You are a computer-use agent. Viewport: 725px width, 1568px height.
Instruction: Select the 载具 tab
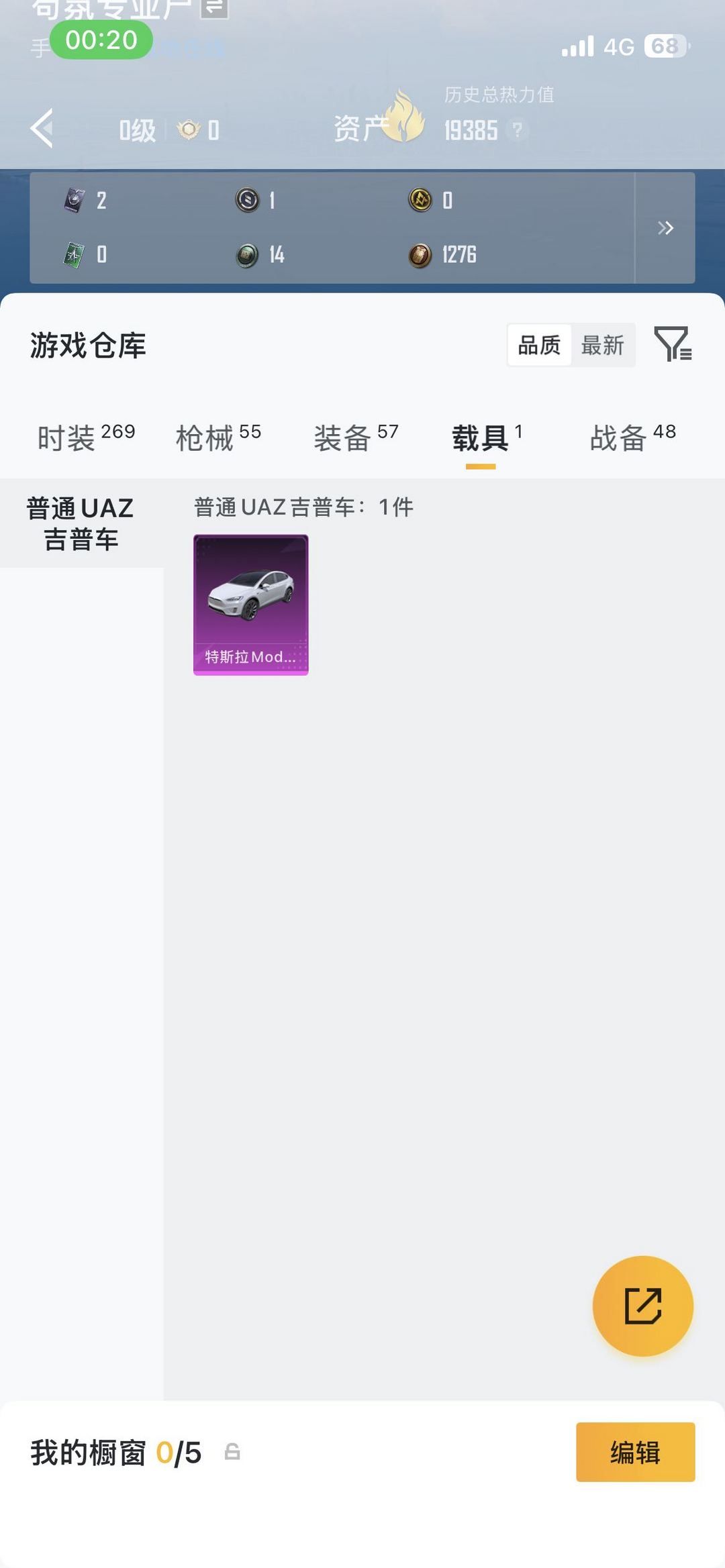(486, 437)
